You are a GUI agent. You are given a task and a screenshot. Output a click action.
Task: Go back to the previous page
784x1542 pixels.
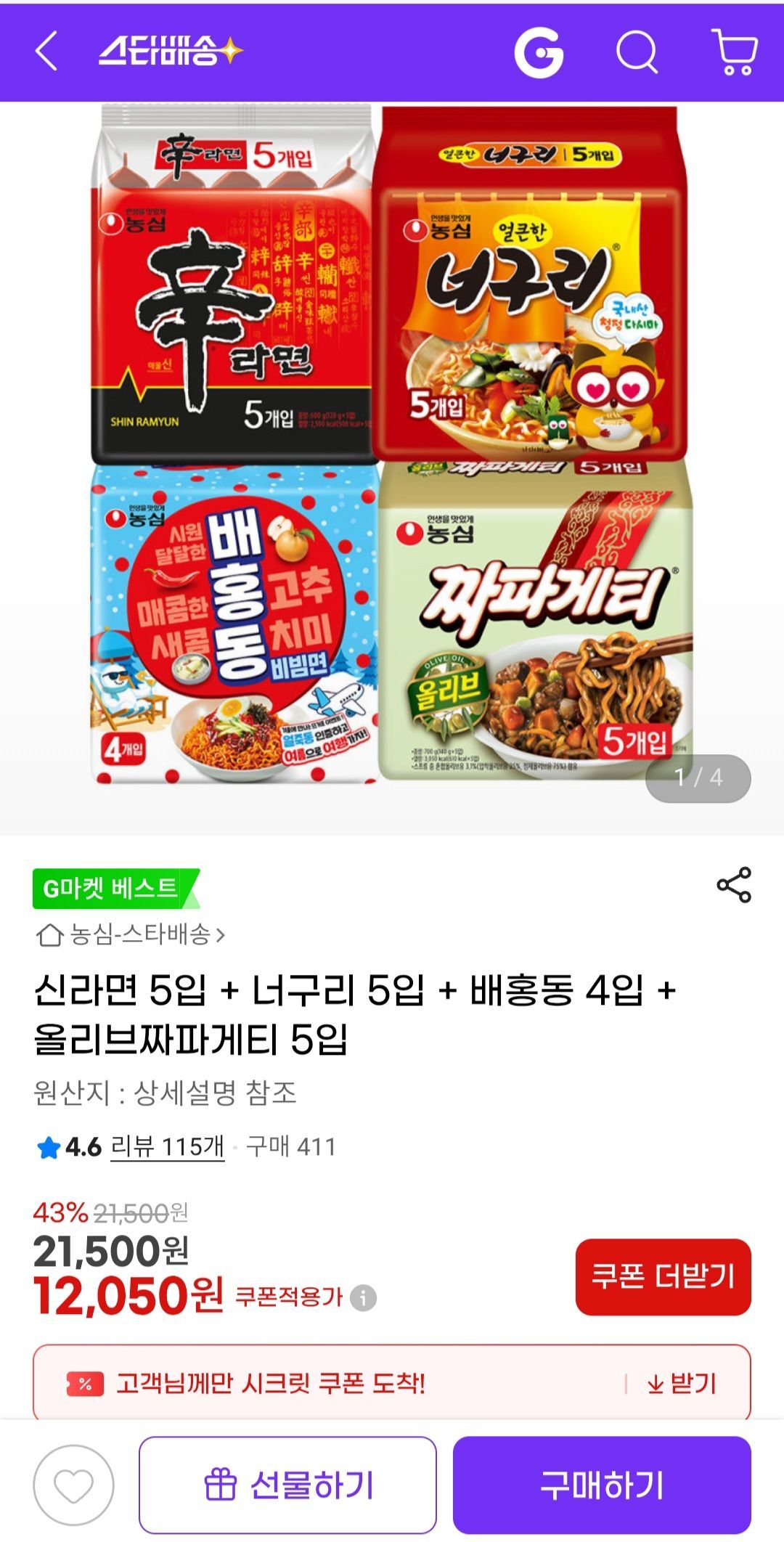click(x=46, y=52)
